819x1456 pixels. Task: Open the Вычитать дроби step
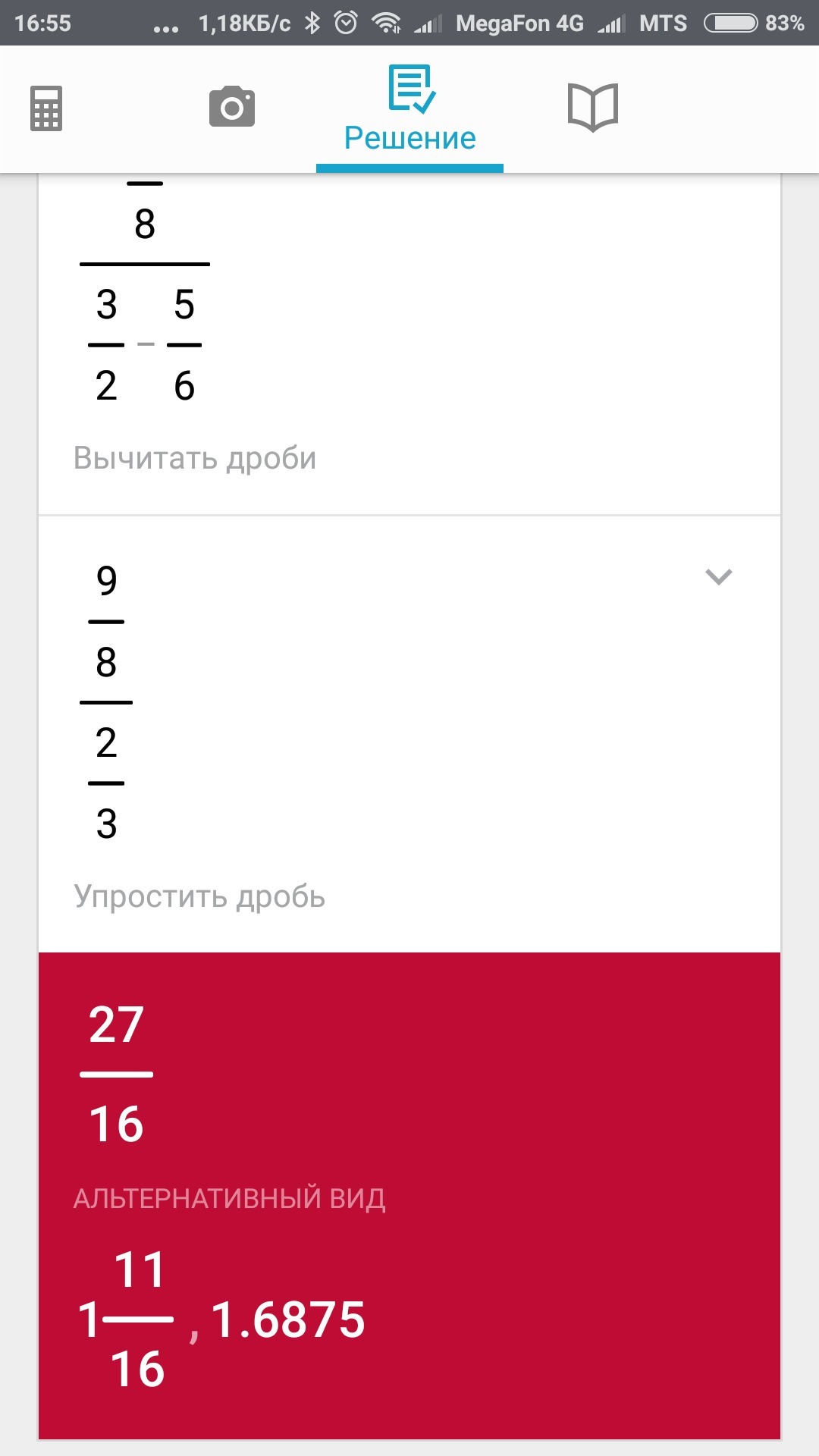click(x=409, y=345)
